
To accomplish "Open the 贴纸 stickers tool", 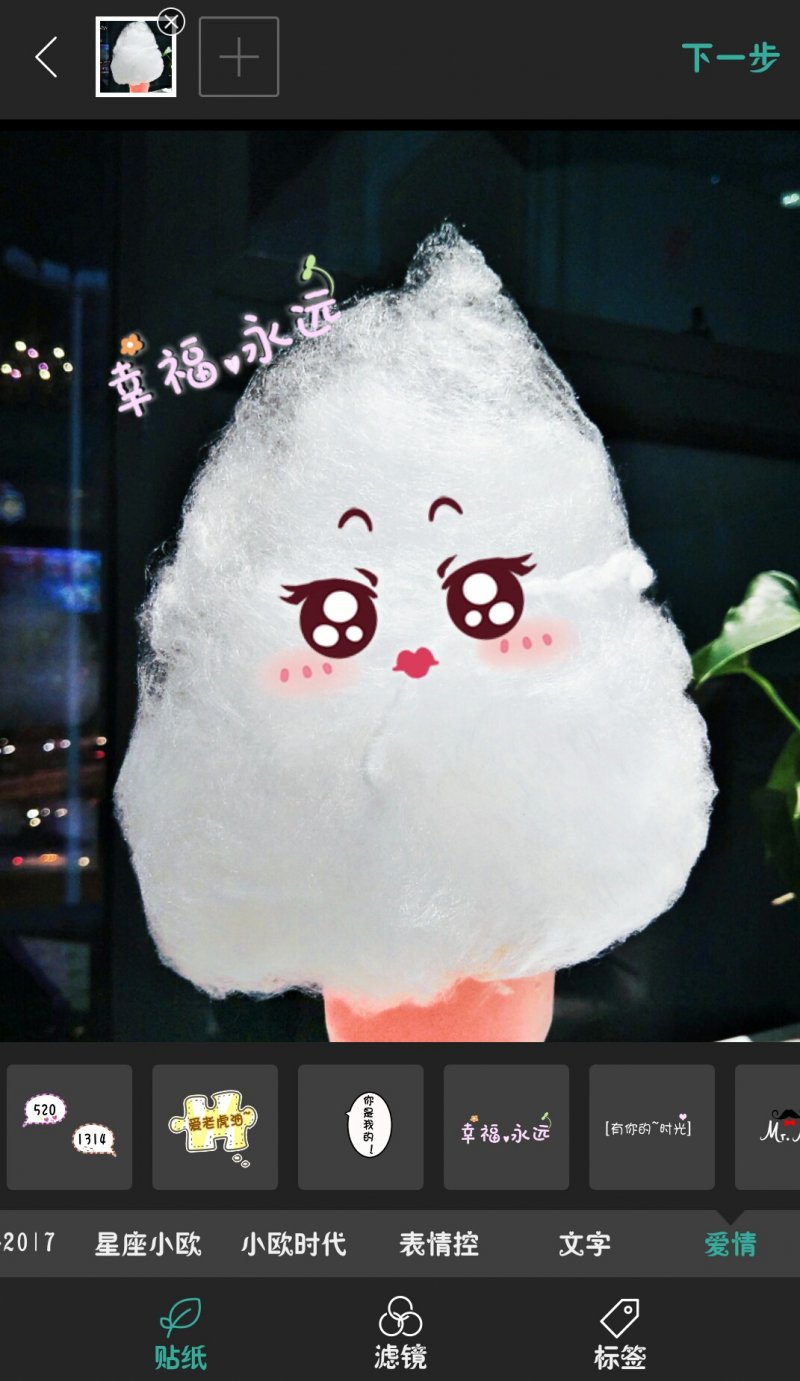I will (181, 1332).
